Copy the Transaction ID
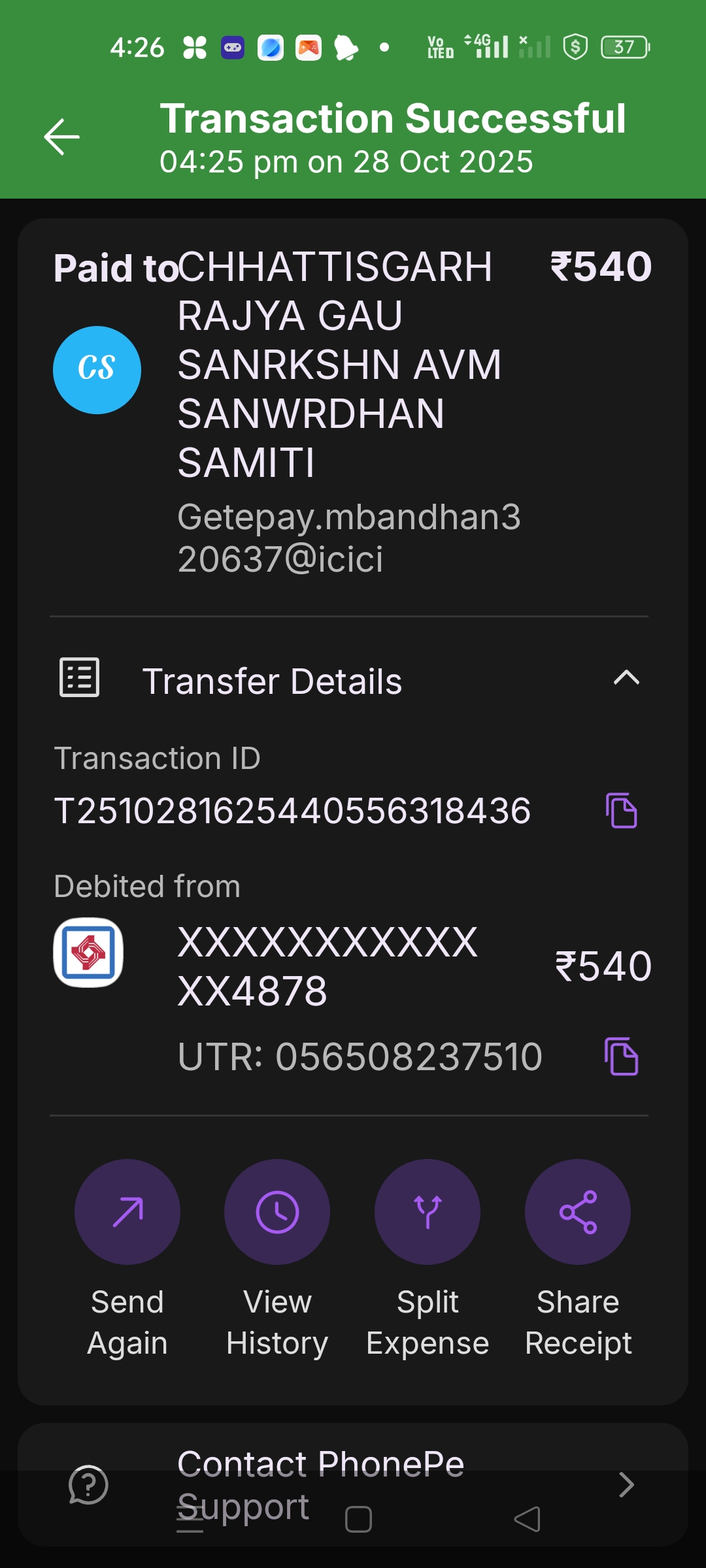 (621, 811)
